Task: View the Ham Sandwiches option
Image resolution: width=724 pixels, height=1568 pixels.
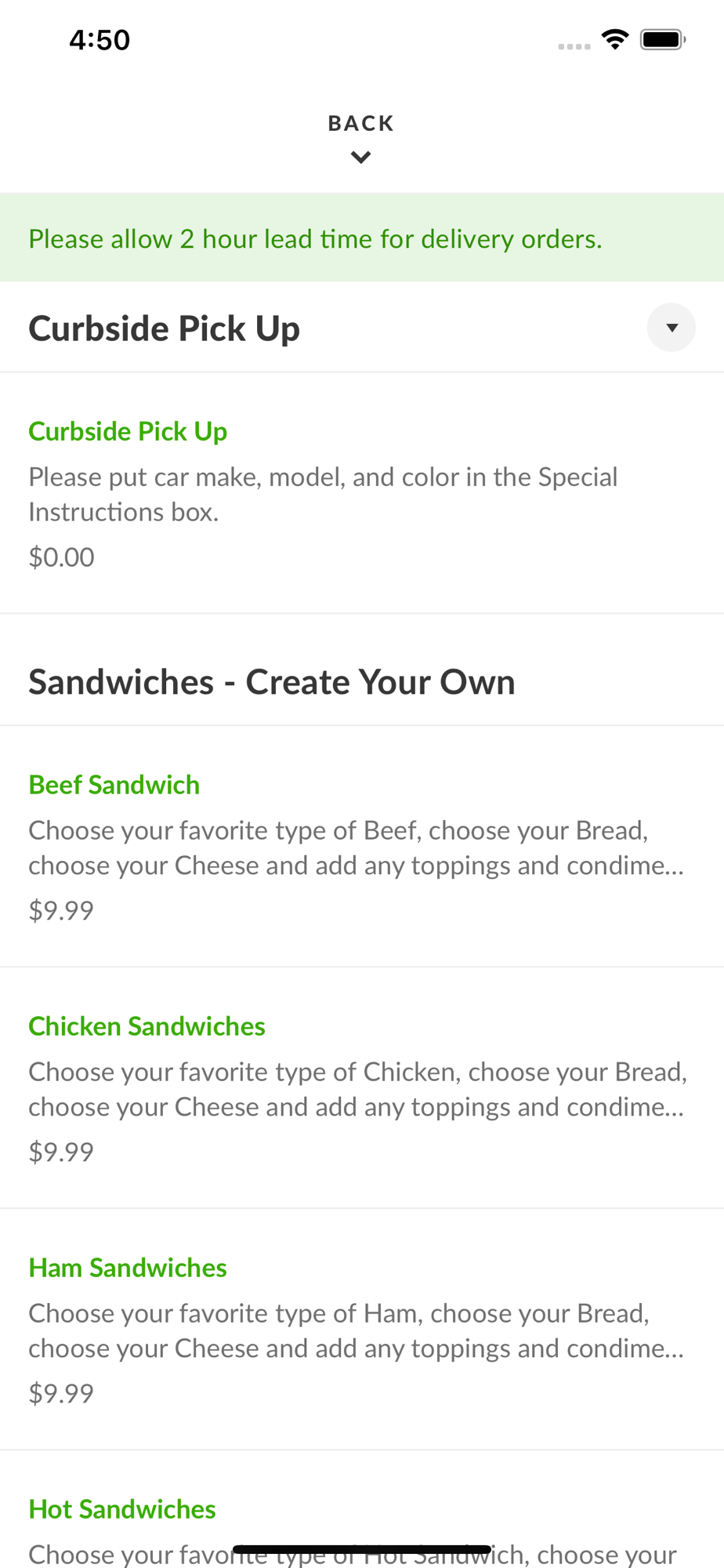Action: click(x=362, y=1330)
